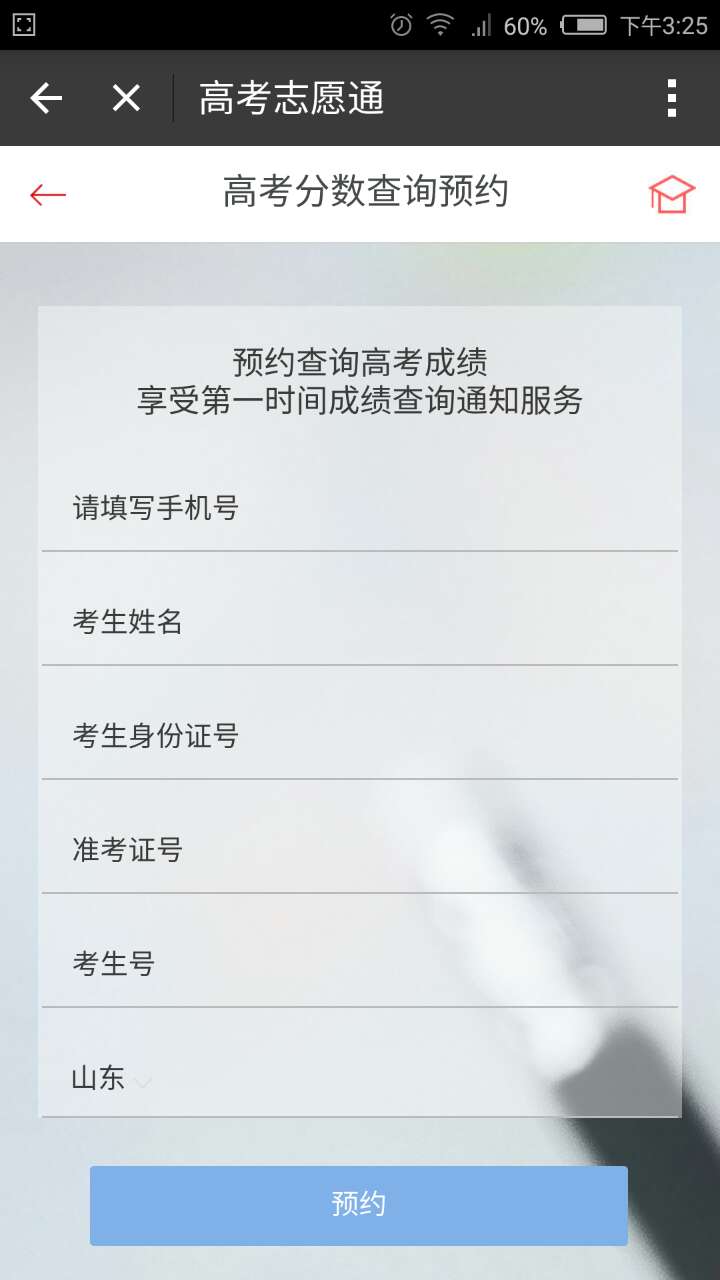Screen dimensions: 720x1280
Task: Tap the 考生身份证号 ID number field
Action: 360,737
